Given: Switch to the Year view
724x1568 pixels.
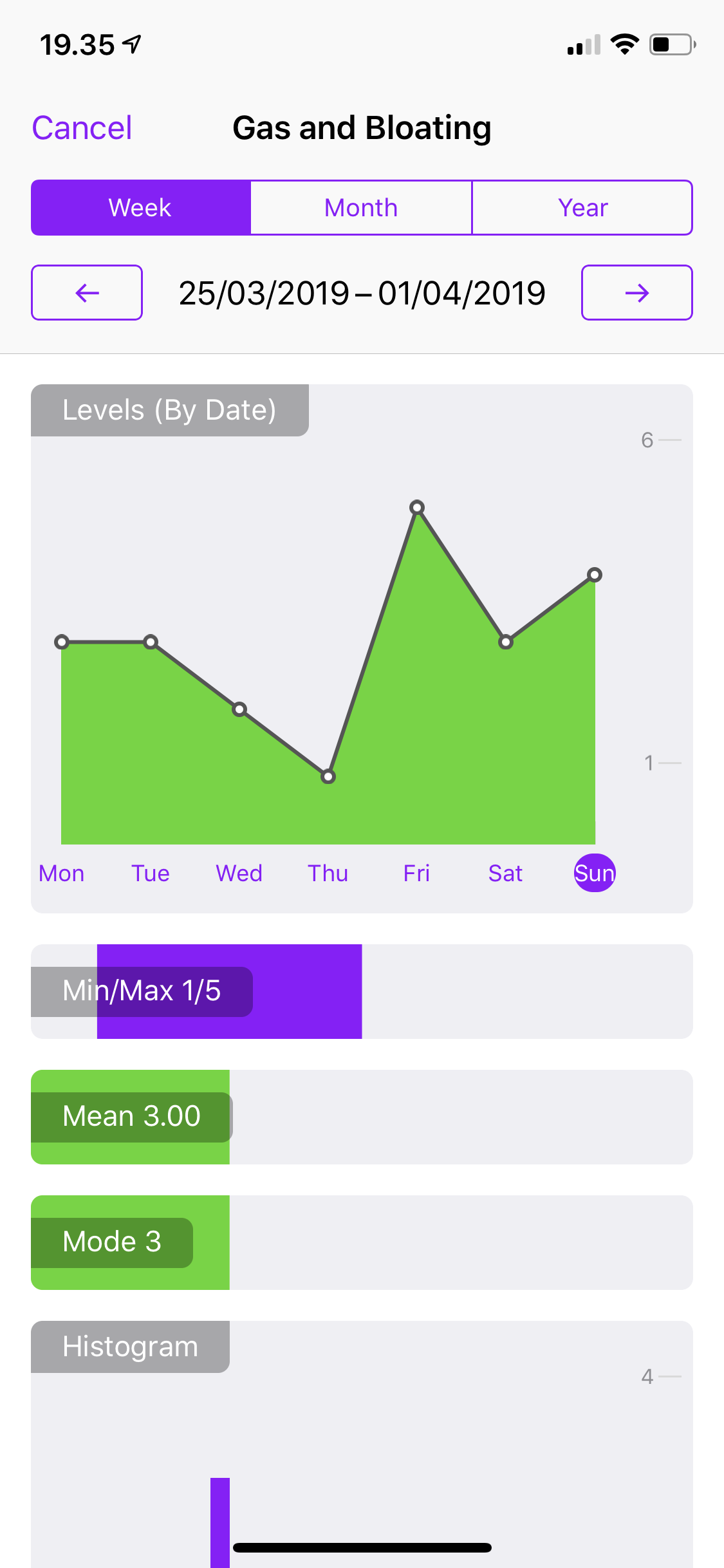Looking at the screenshot, I should tap(582, 208).
